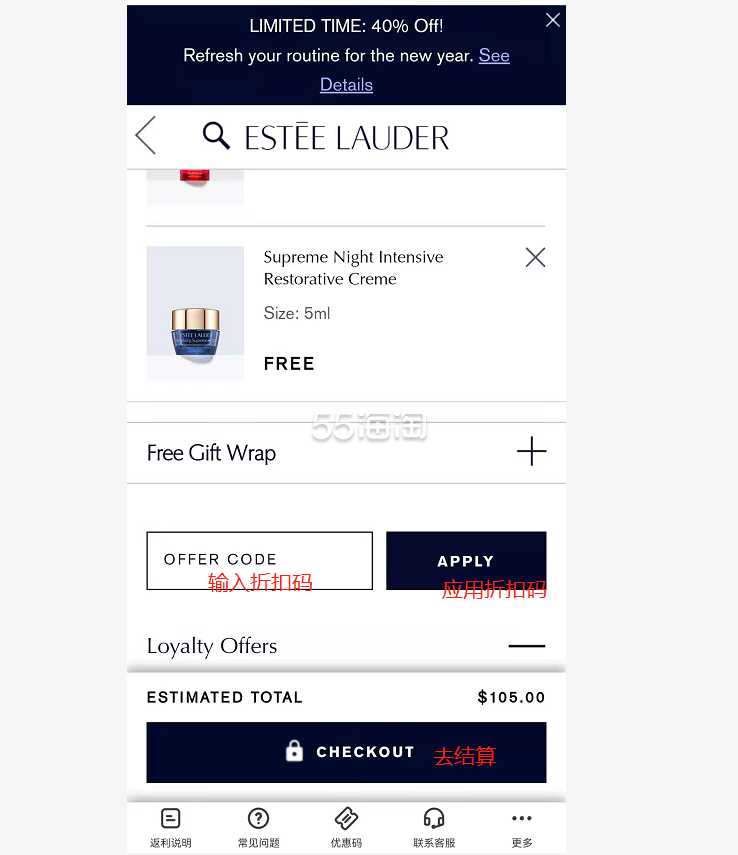Expand the Free Gift Wrap section

(531, 452)
